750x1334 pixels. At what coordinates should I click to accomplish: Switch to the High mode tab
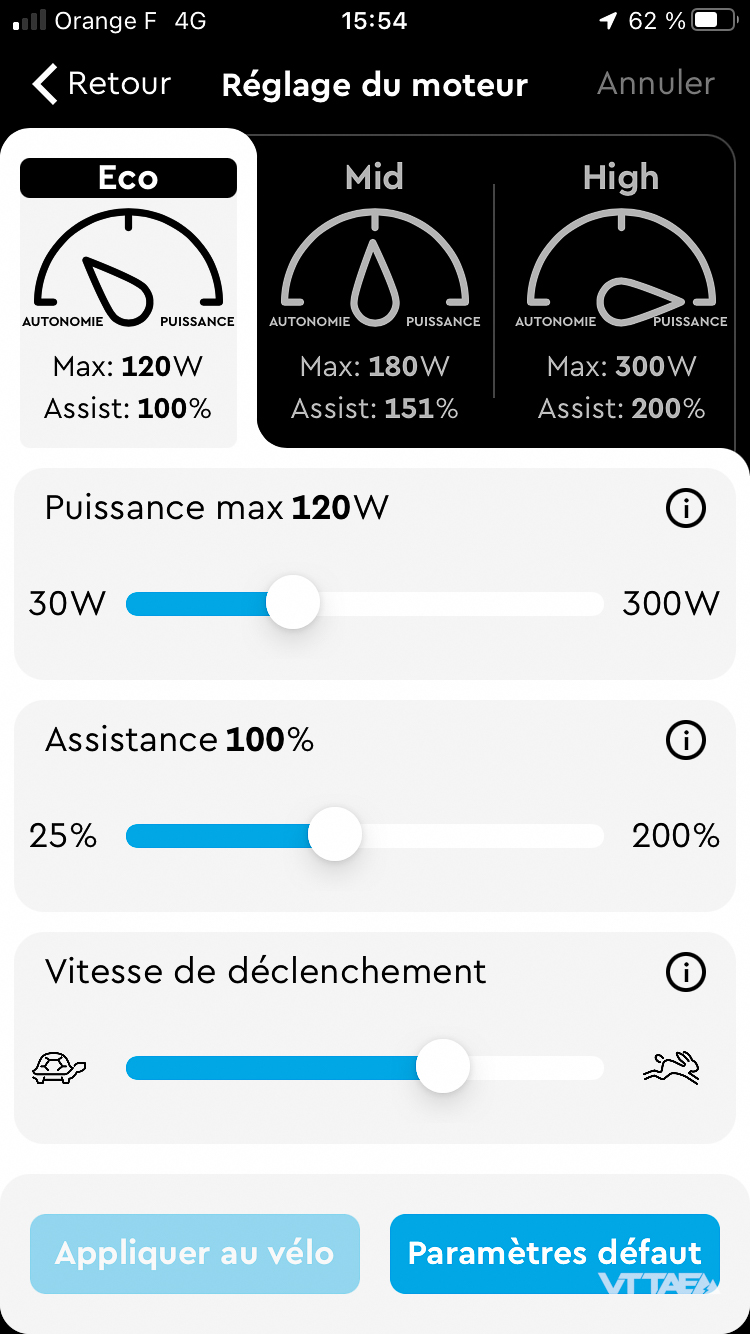click(621, 292)
